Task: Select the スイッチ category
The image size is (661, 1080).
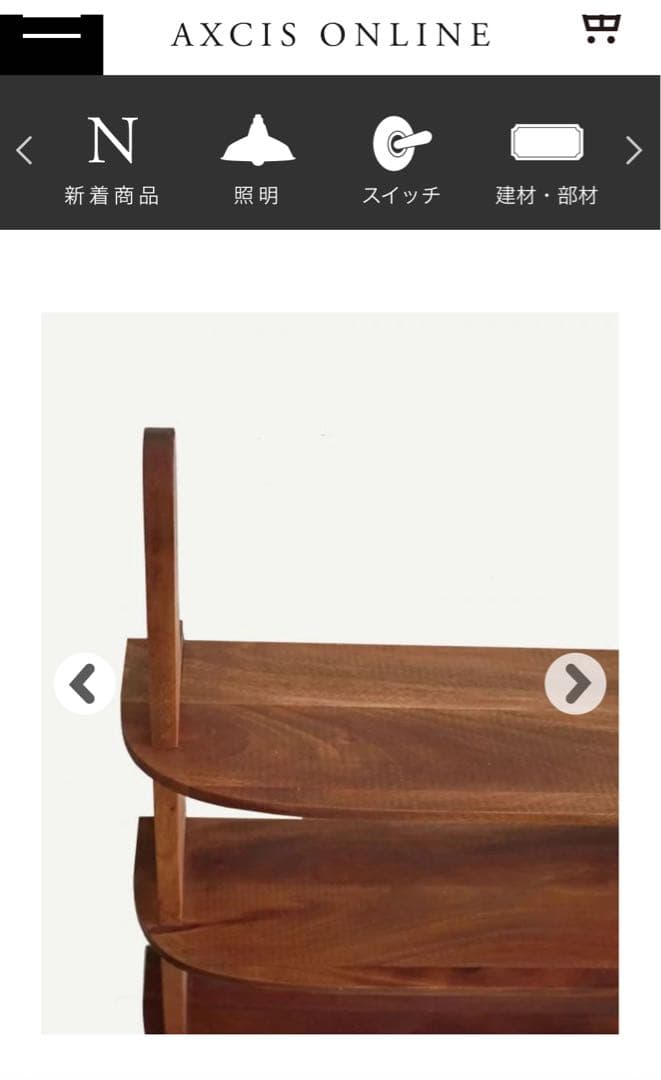Action: tap(401, 160)
